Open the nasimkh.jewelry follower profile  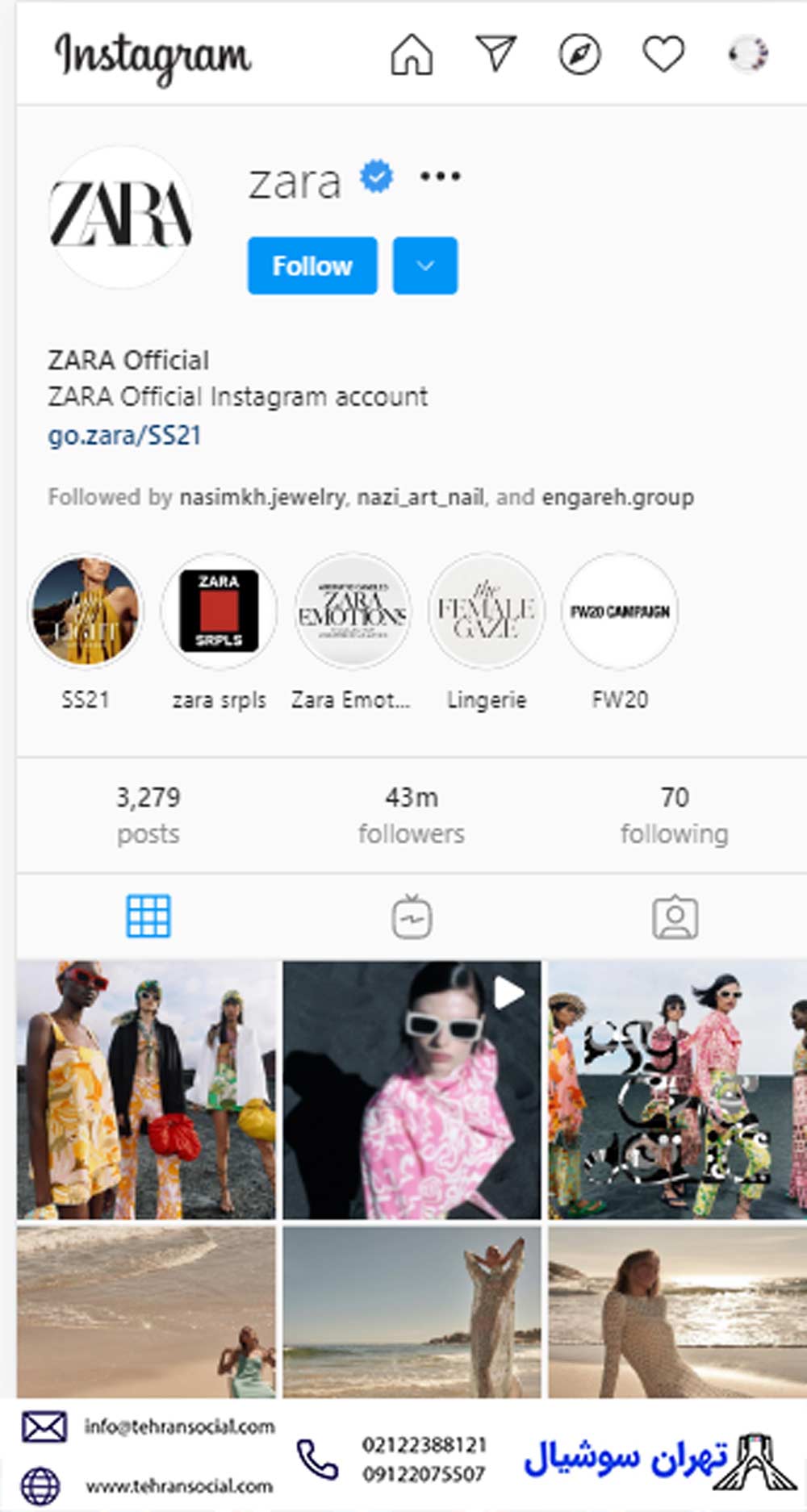pos(262,497)
